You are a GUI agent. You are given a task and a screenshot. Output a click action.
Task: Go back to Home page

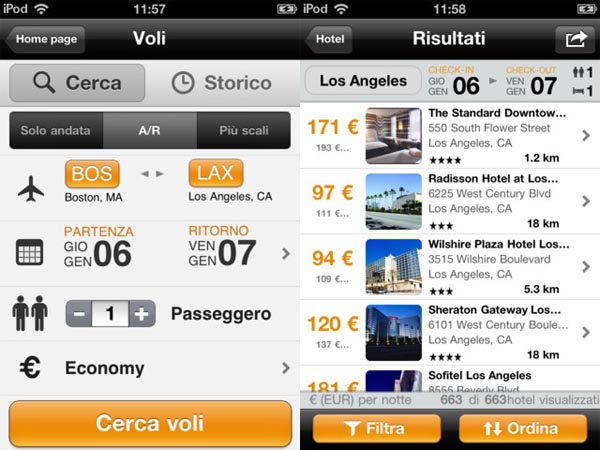pos(45,40)
